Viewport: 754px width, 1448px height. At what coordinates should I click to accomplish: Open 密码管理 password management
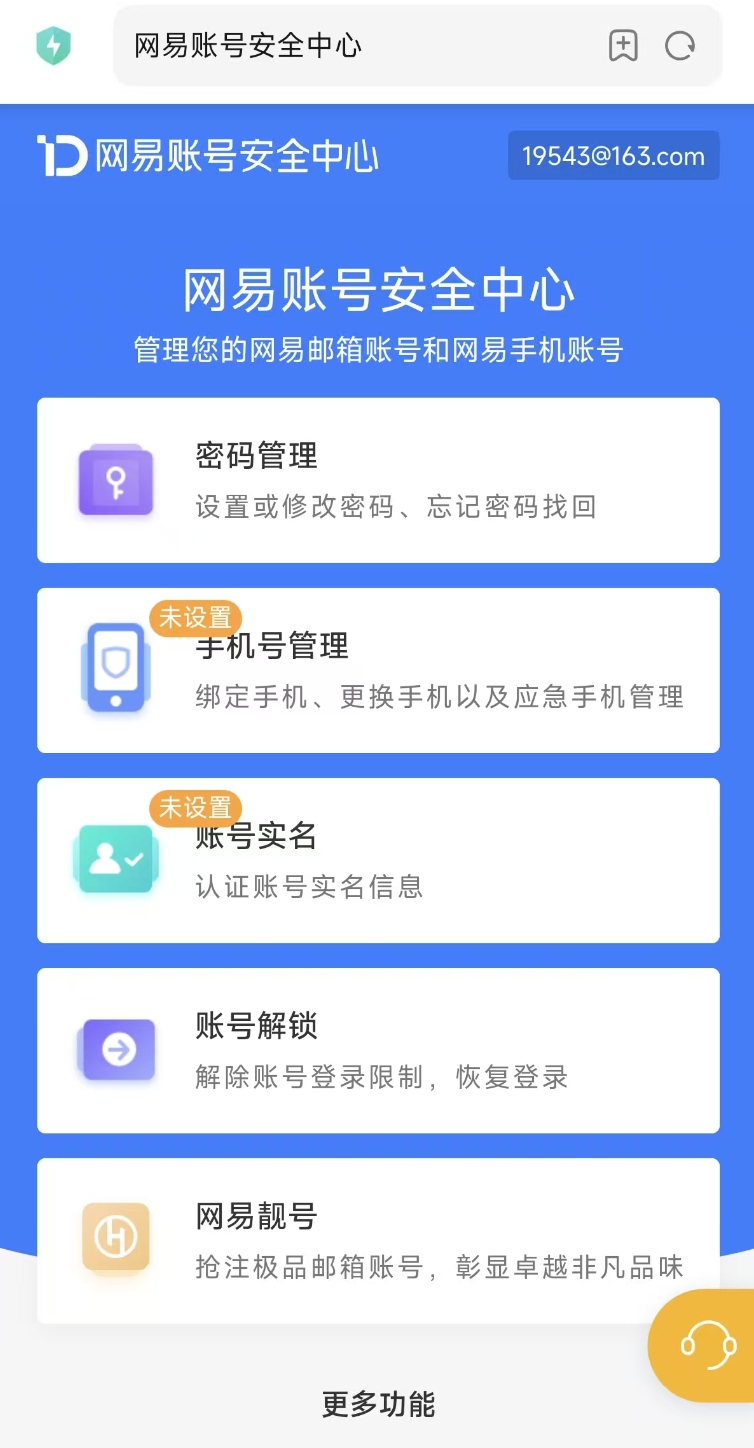click(378, 480)
